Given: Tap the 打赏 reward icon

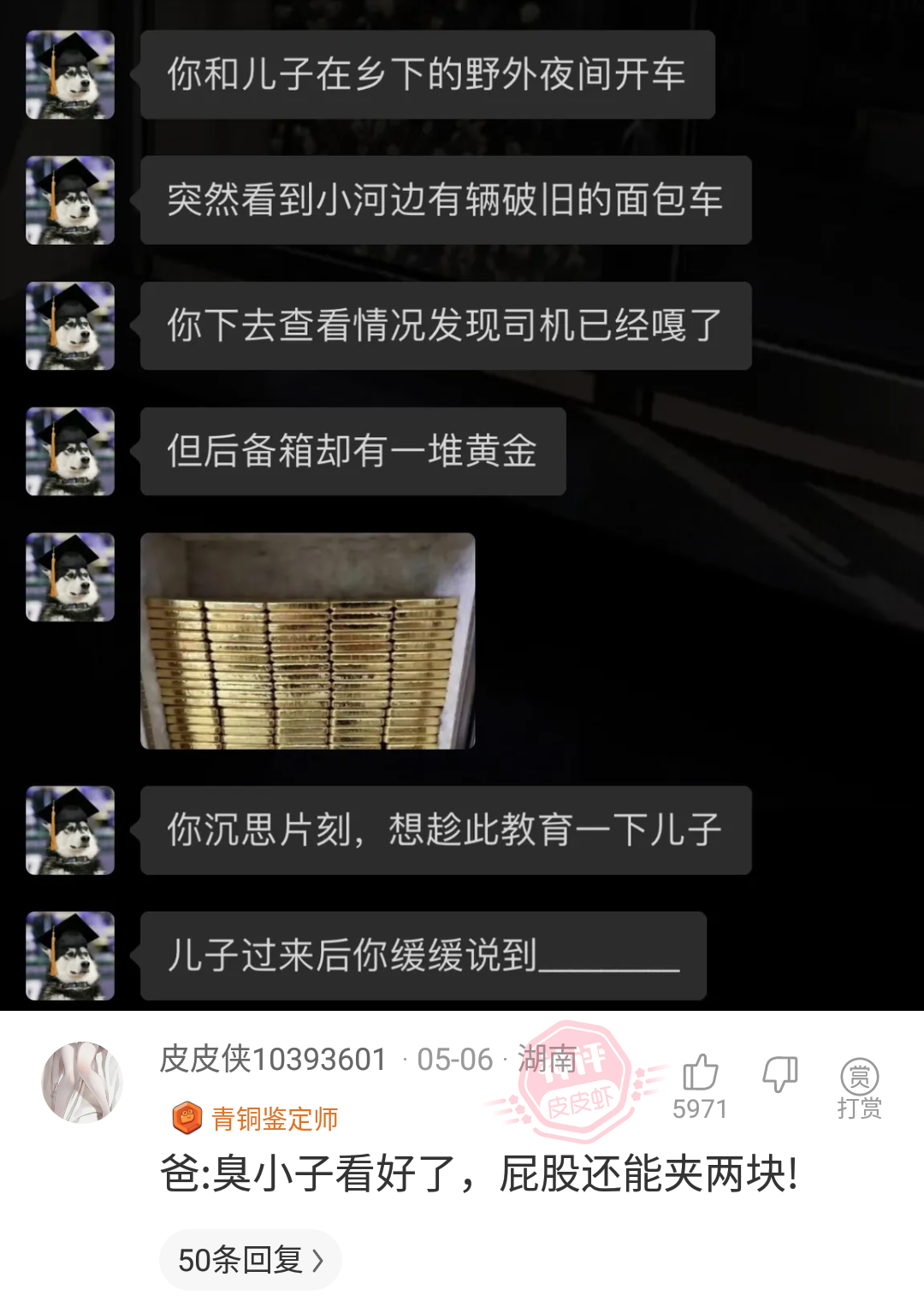Looking at the screenshot, I should 859,1085.
